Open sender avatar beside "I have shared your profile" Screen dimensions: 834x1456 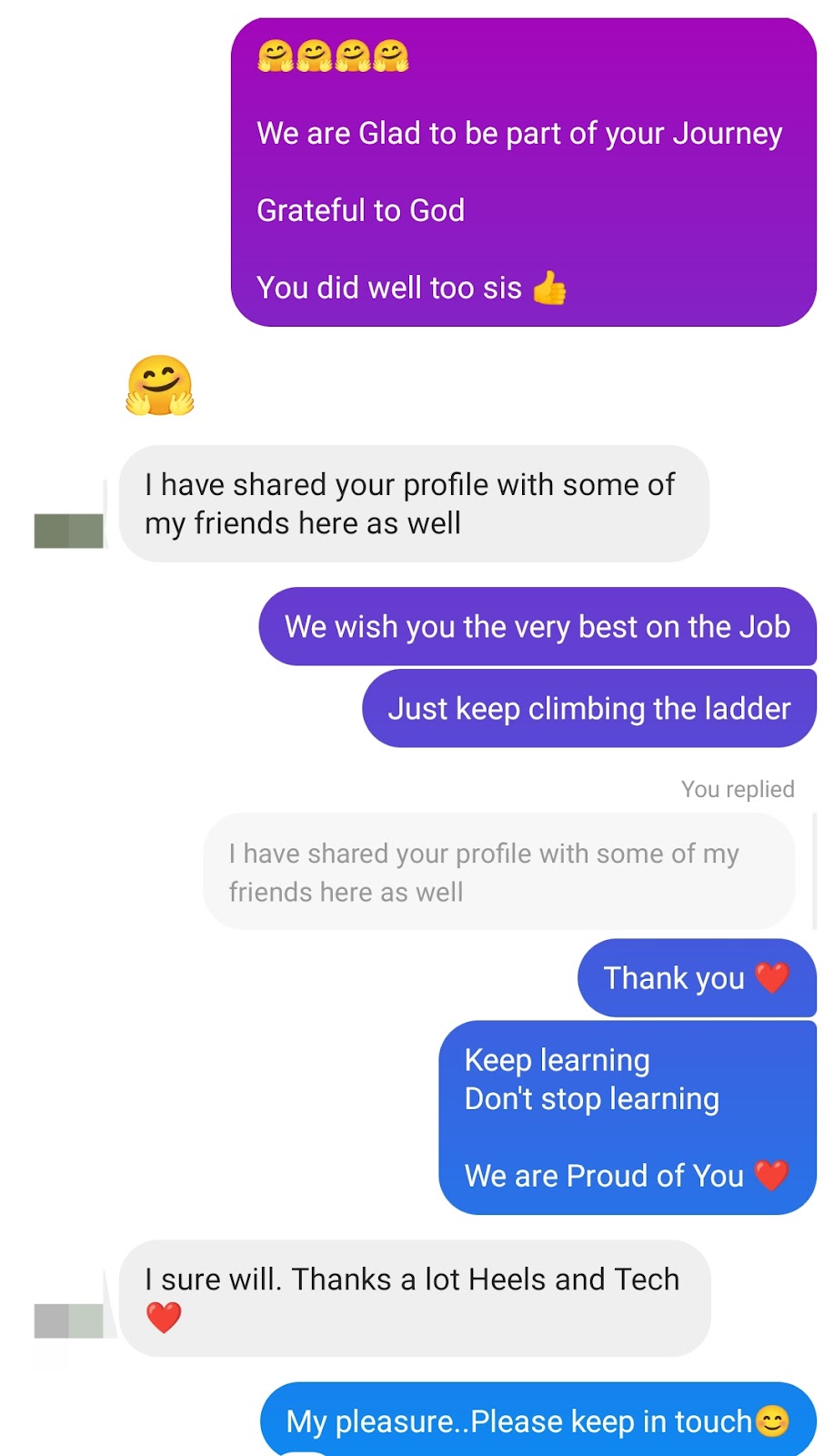[x=69, y=530]
